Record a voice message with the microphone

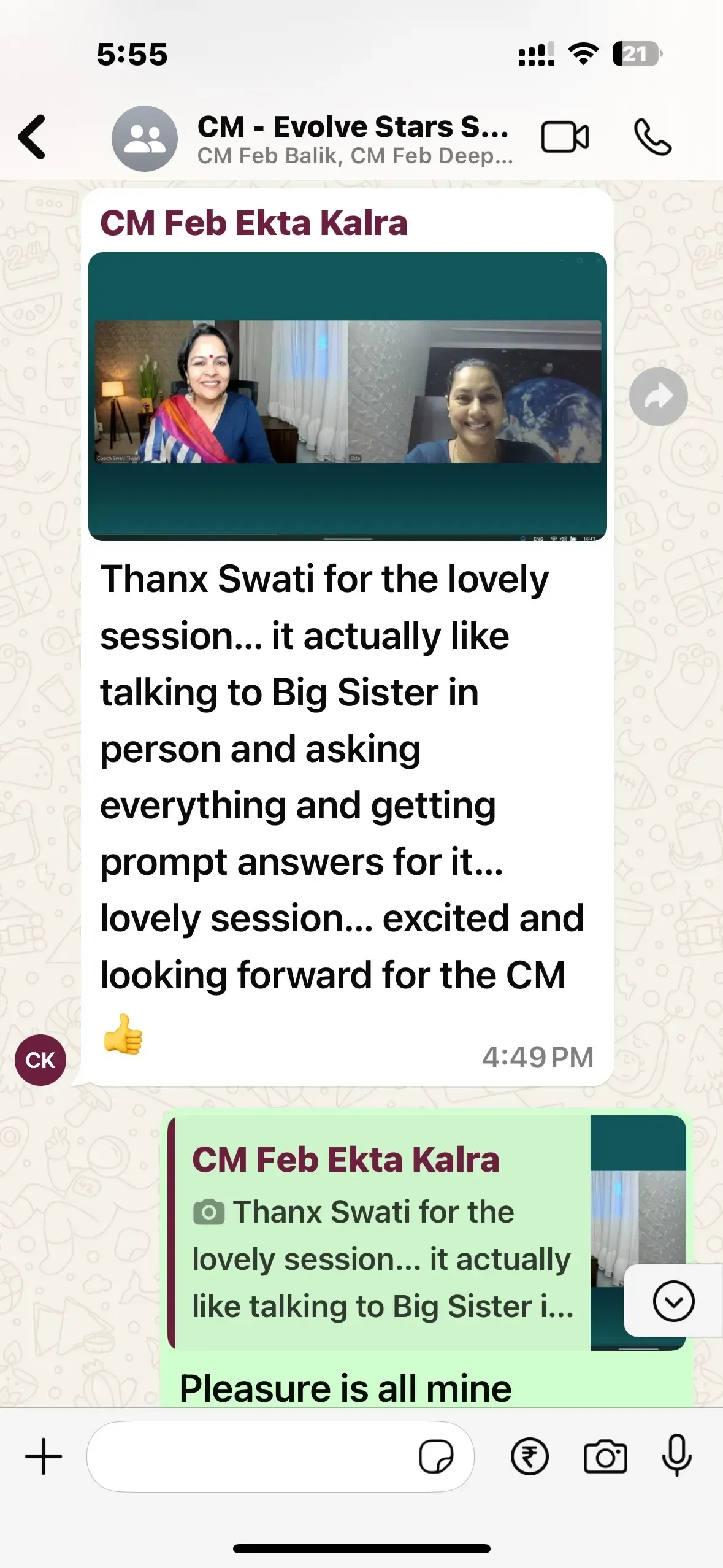click(676, 1456)
